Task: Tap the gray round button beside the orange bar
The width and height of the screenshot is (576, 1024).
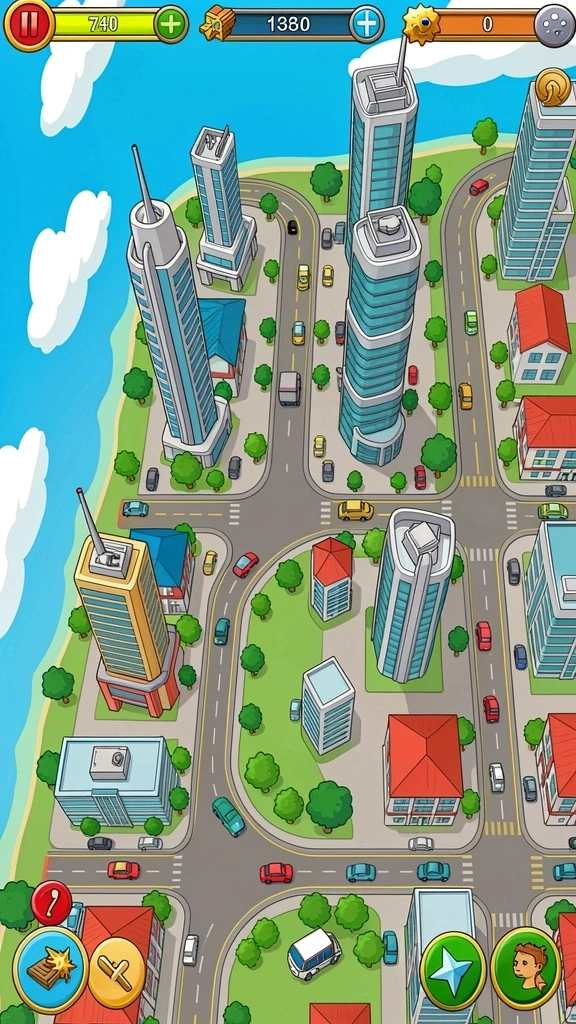Action: pyautogui.click(x=554, y=25)
